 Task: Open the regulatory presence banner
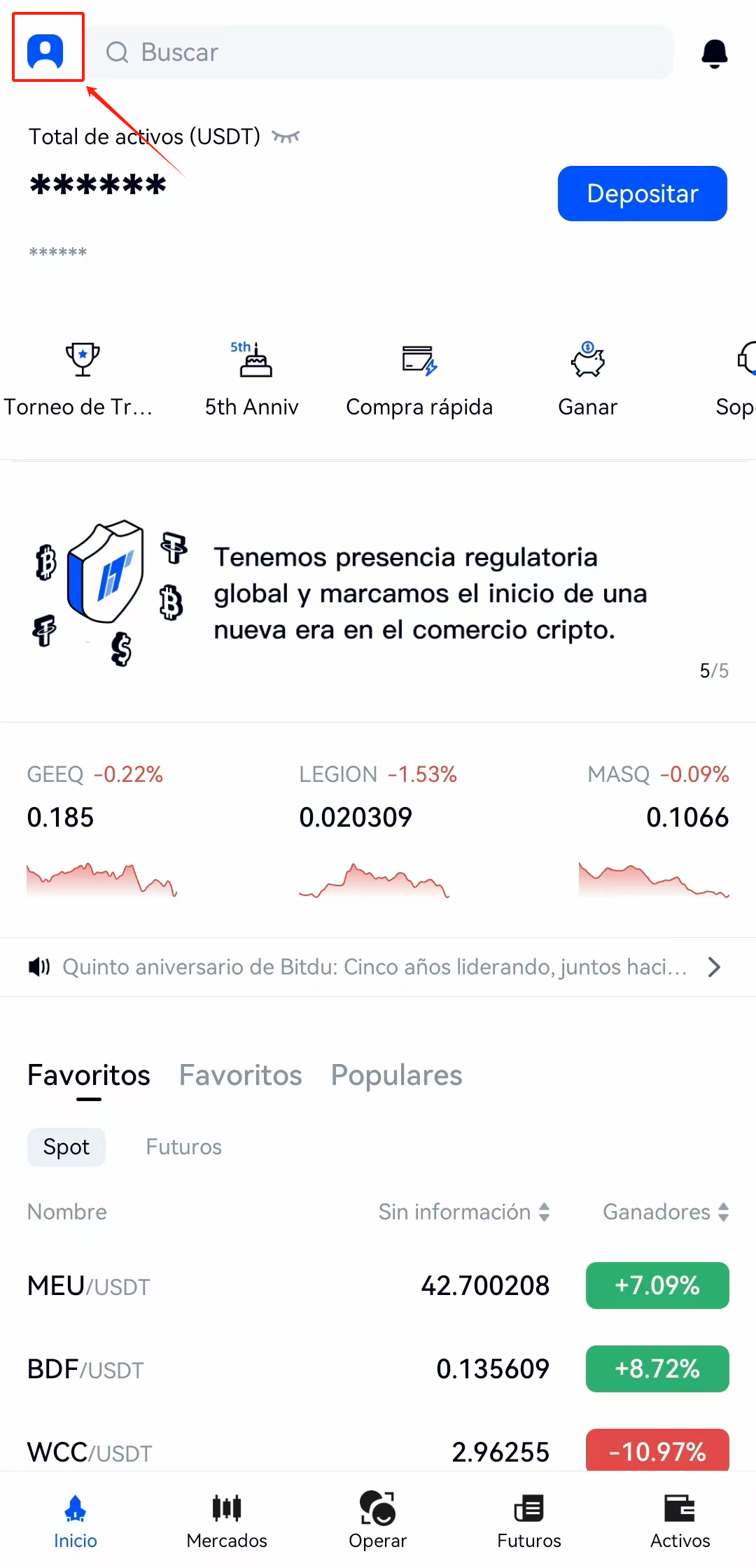pyautogui.click(x=378, y=594)
